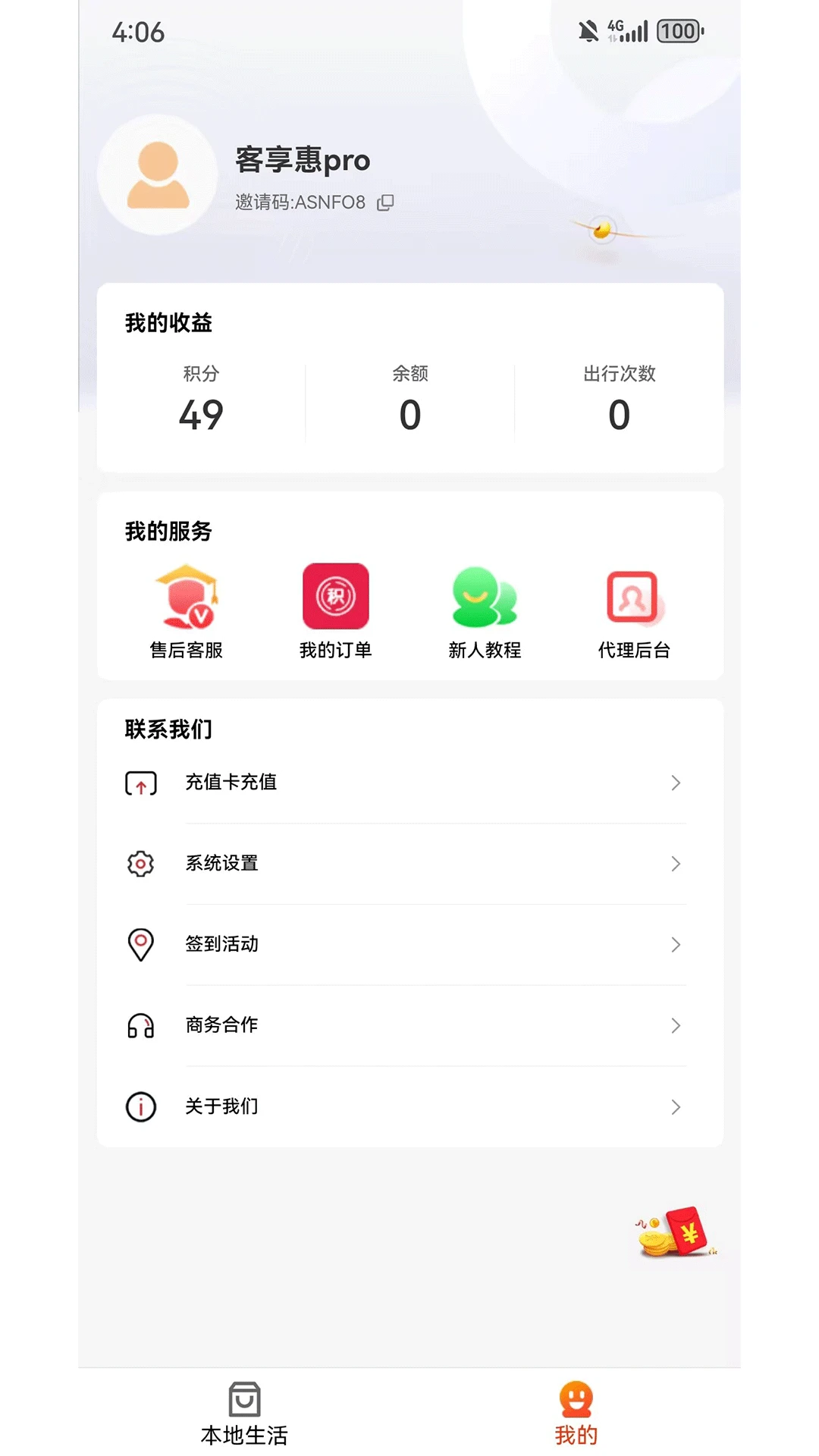Click the 关于我们 info icon
The height and width of the screenshot is (1456, 819).
coord(140,1107)
